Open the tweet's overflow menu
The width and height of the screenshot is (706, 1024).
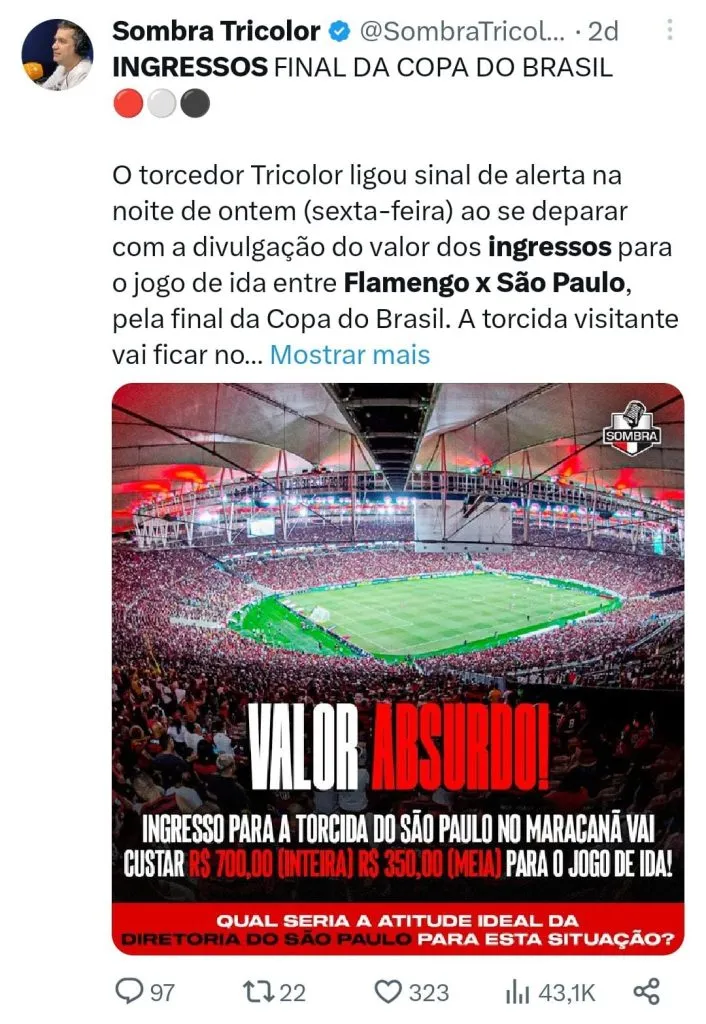[x=669, y=31]
